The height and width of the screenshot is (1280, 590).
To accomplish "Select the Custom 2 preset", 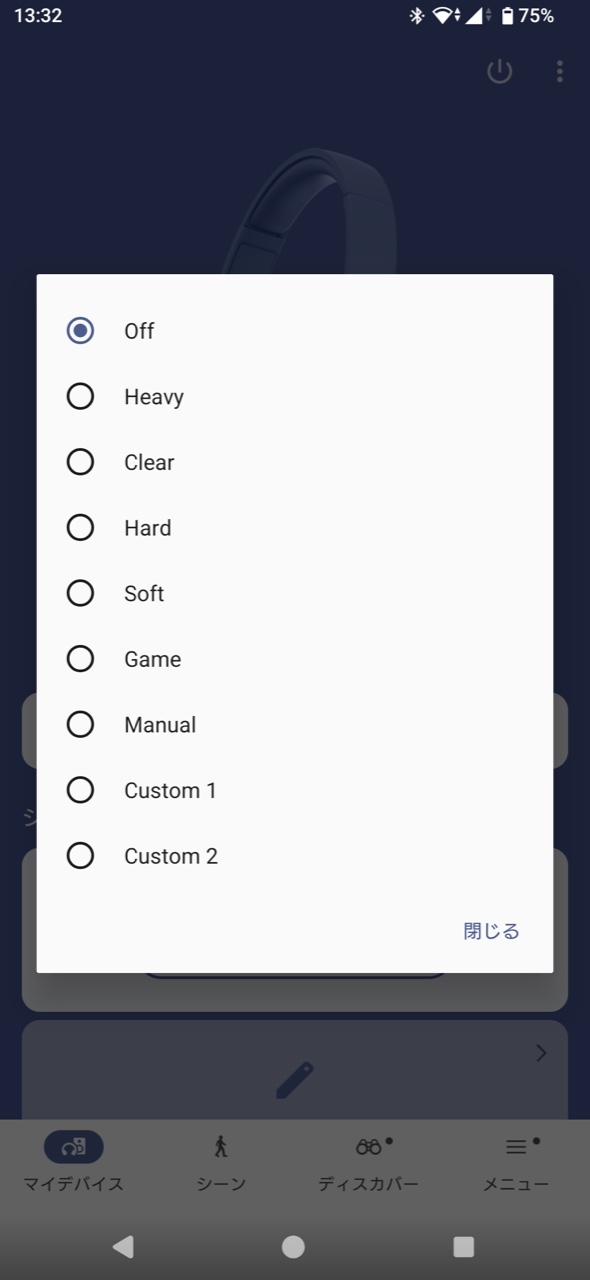I will click(294, 856).
